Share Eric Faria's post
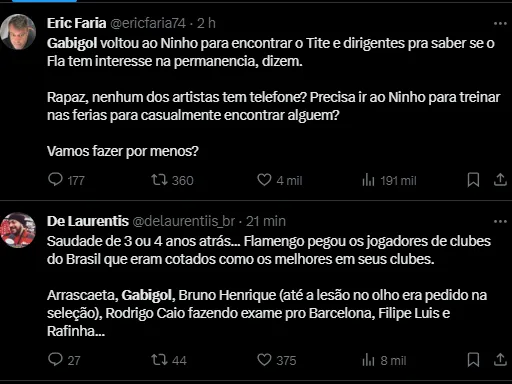Viewport: 512px width, 384px height. coord(500,180)
